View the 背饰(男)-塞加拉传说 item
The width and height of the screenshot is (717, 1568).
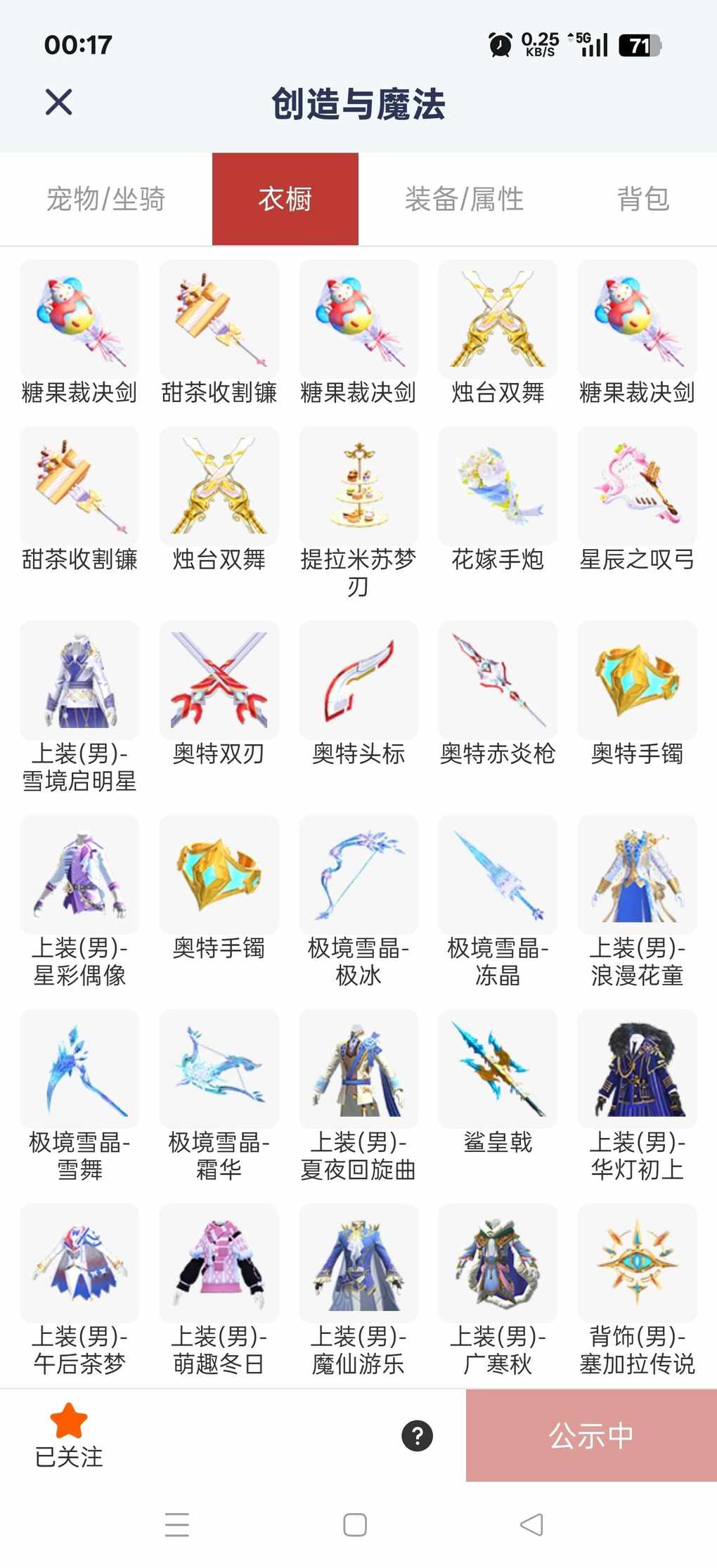(637, 1264)
